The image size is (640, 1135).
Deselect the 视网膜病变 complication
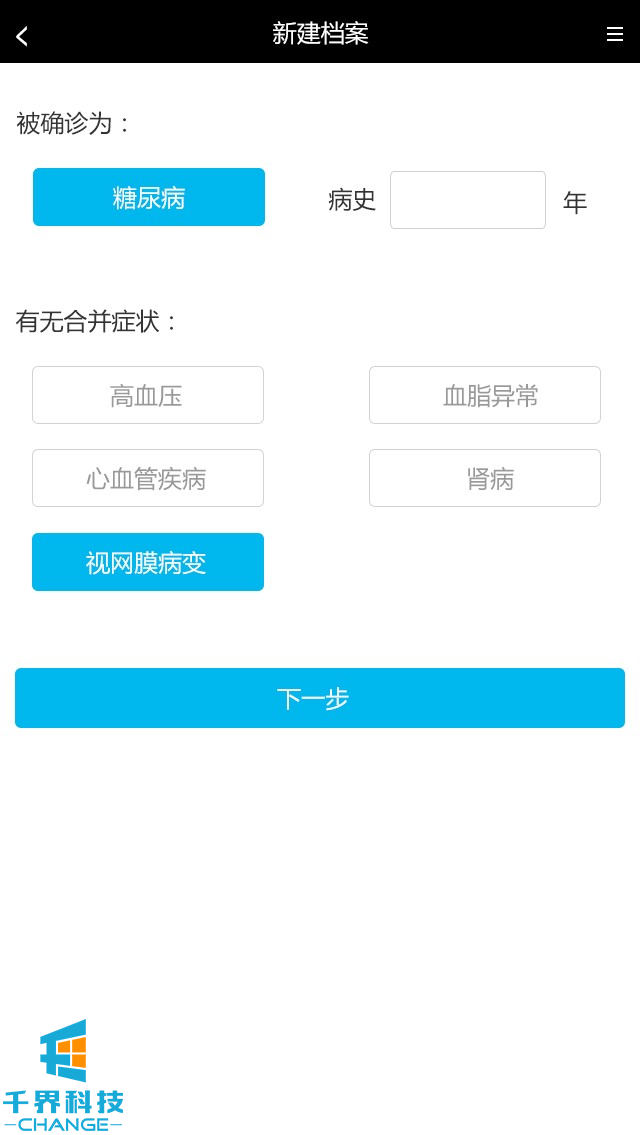click(x=148, y=562)
